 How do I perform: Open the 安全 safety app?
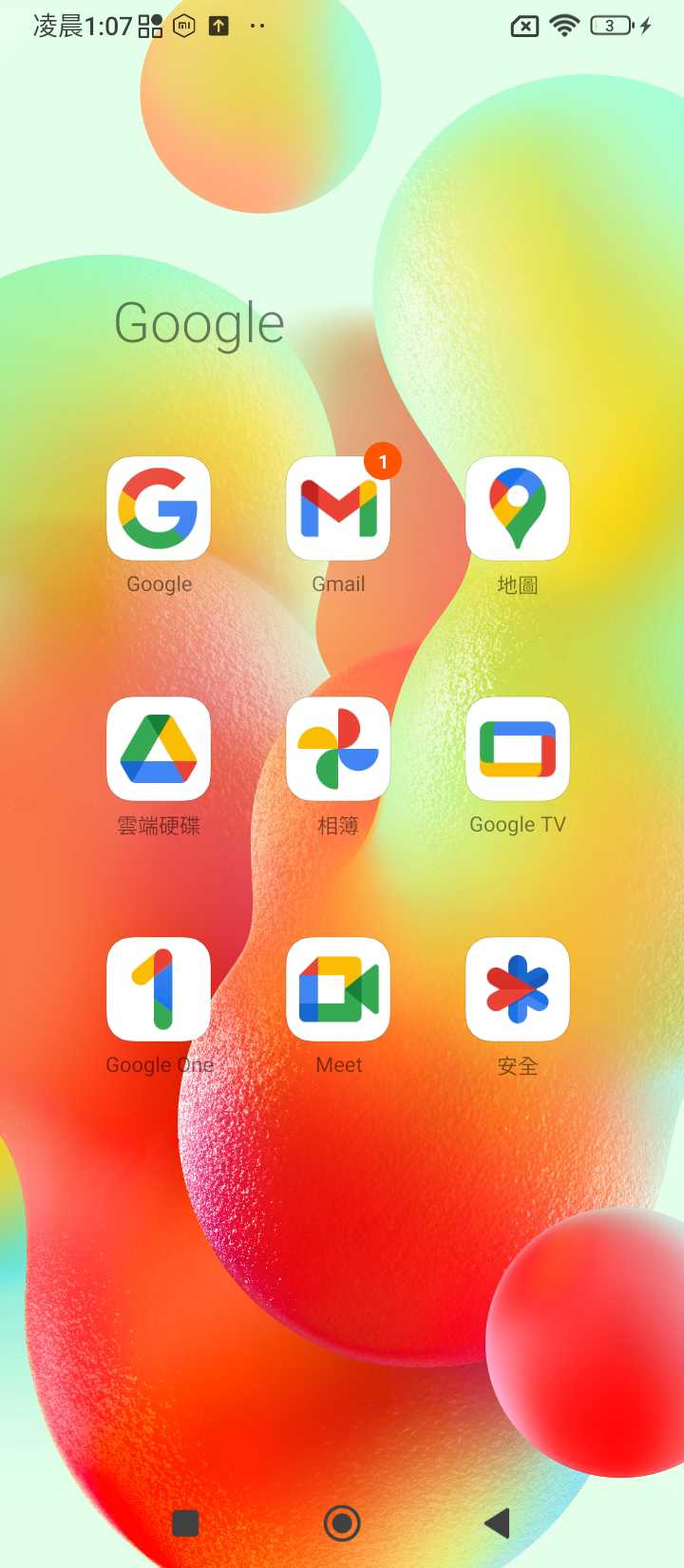click(518, 989)
